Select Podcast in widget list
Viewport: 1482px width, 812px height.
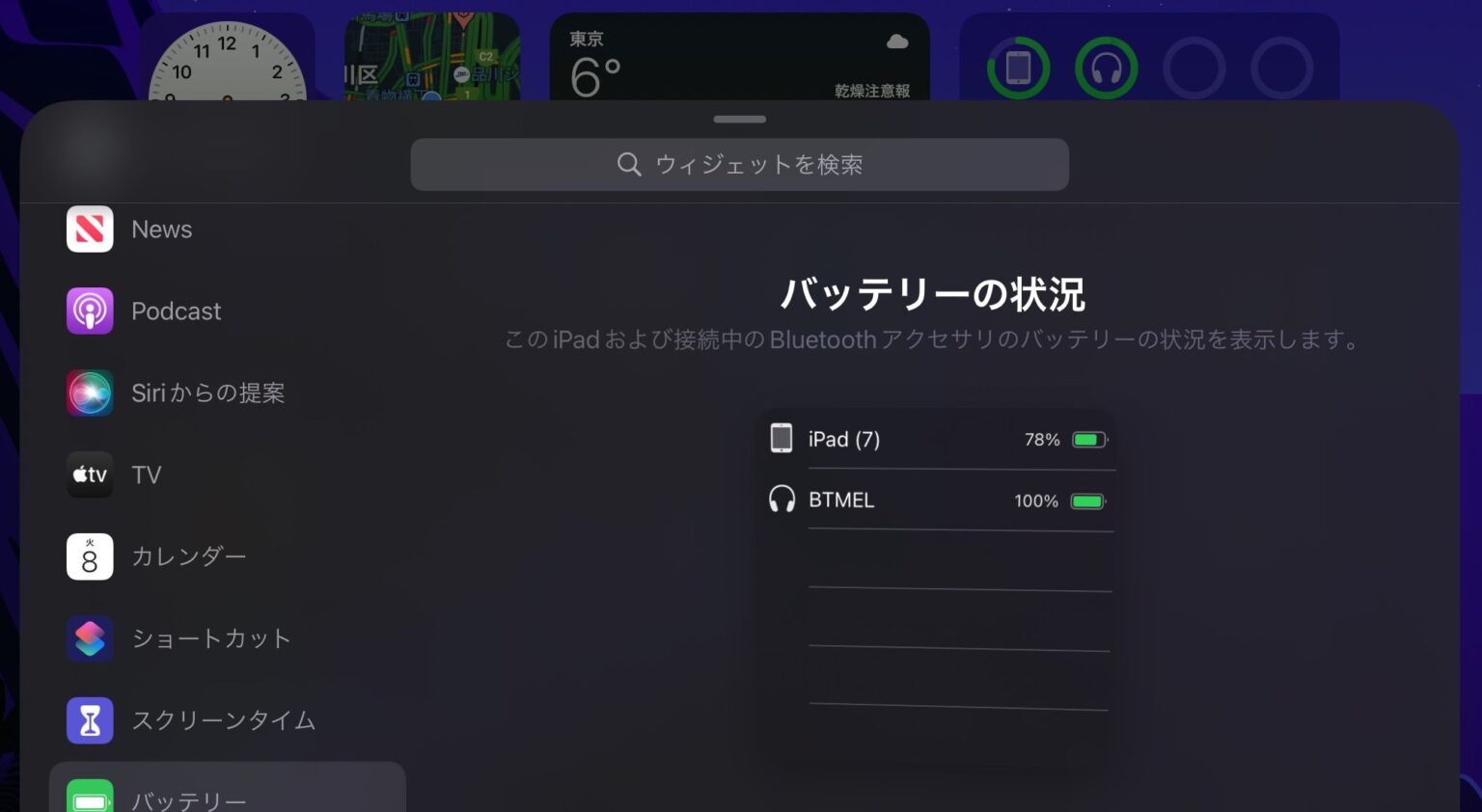pyautogui.click(x=176, y=311)
